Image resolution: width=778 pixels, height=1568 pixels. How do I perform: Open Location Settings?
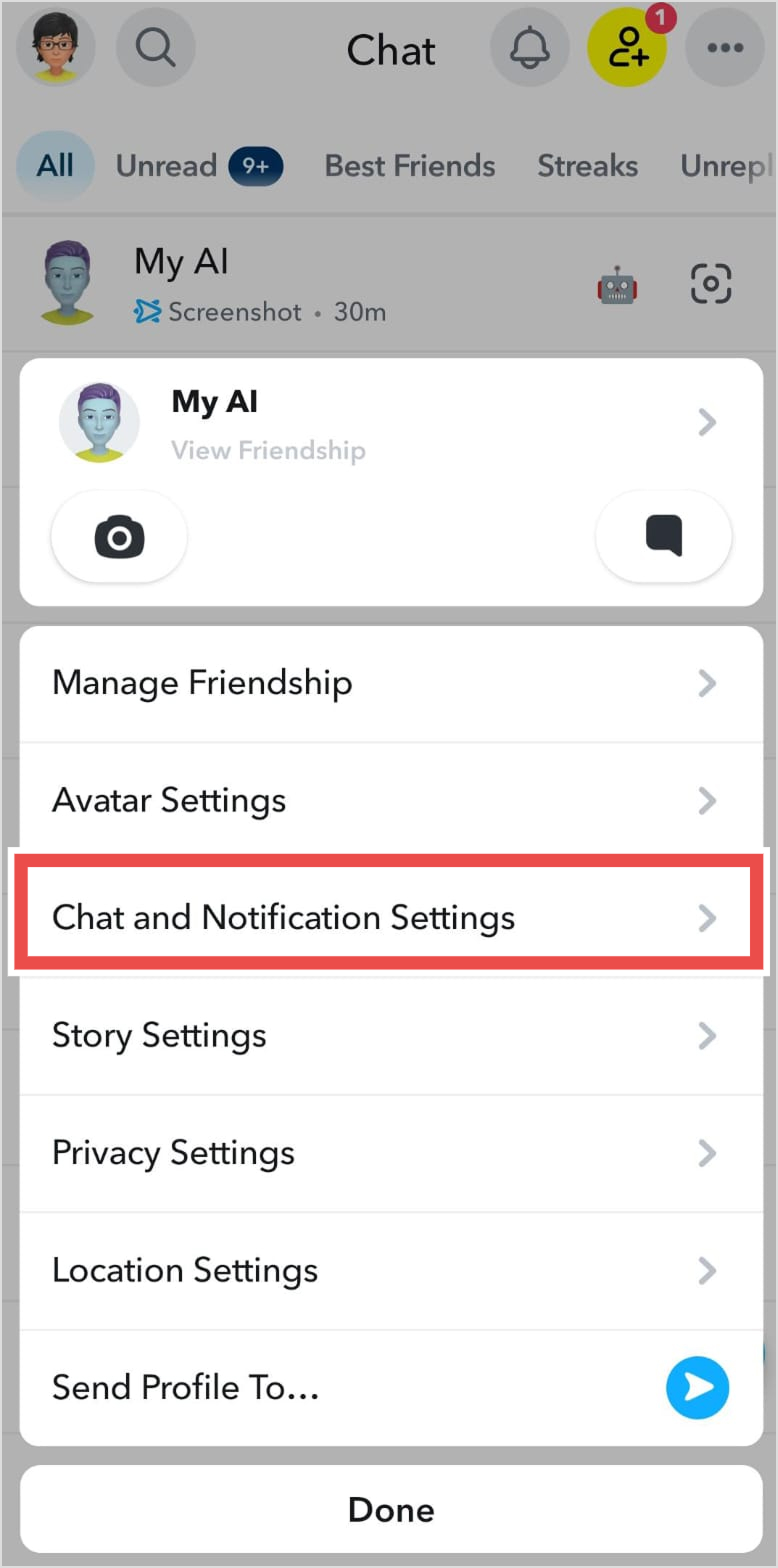[388, 1270]
